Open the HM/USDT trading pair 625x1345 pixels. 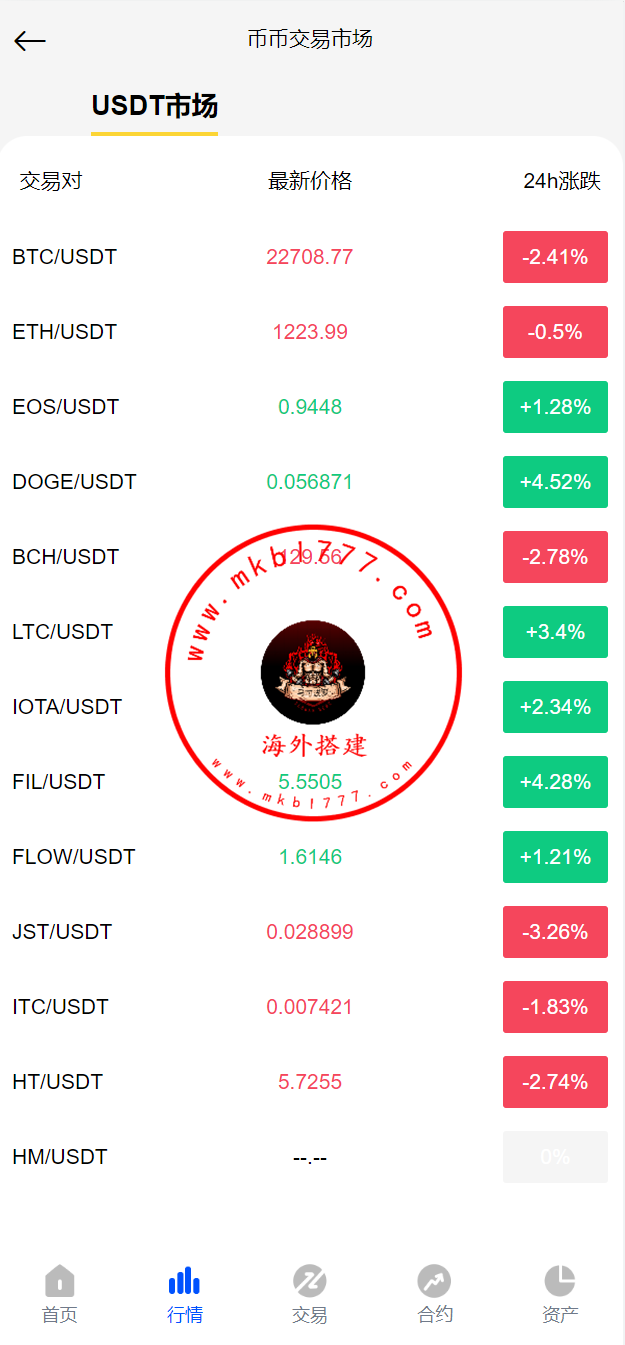(x=312, y=1157)
